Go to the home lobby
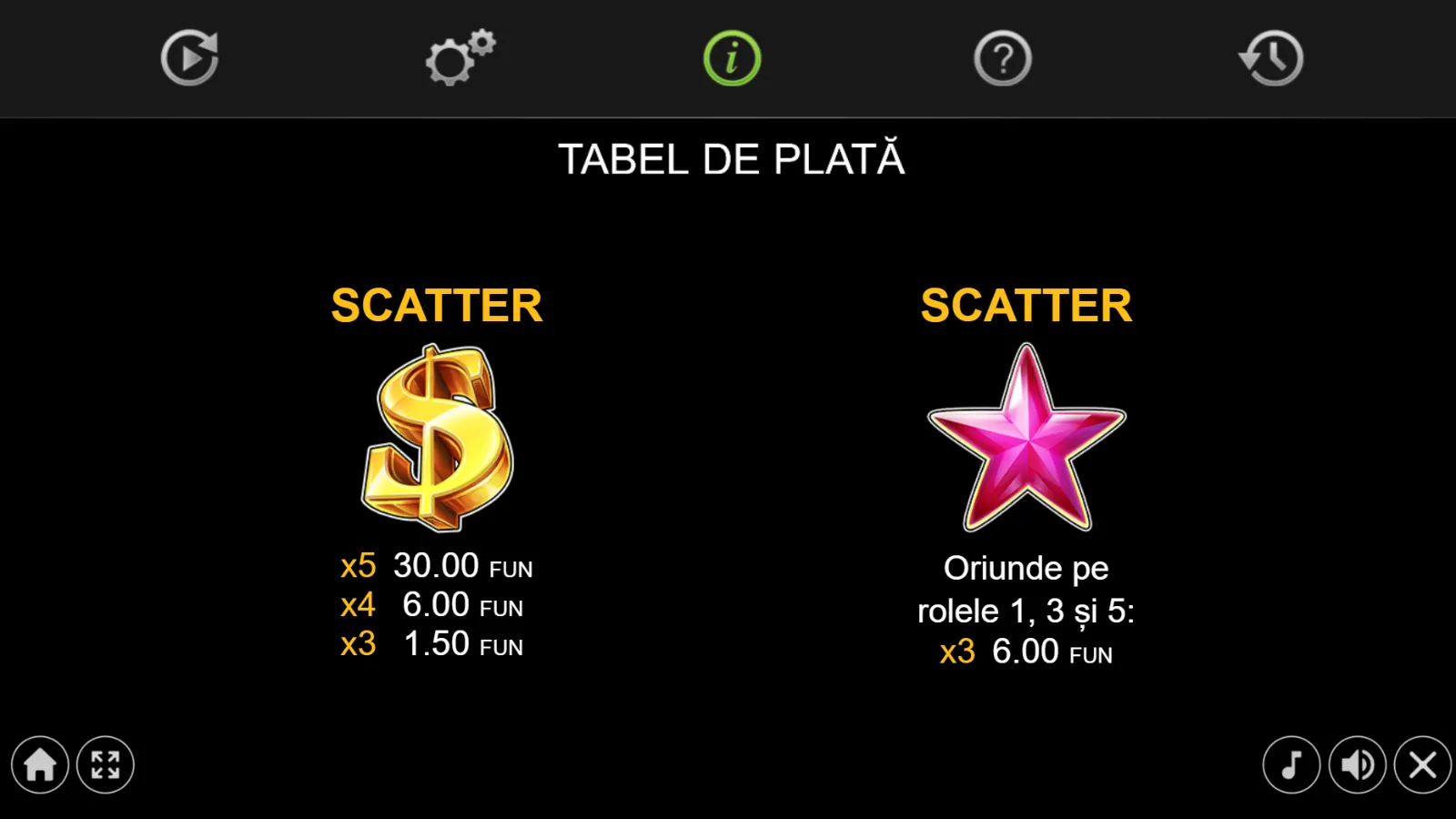The height and width of the screenshot is (819, 1456). [40, 764]
